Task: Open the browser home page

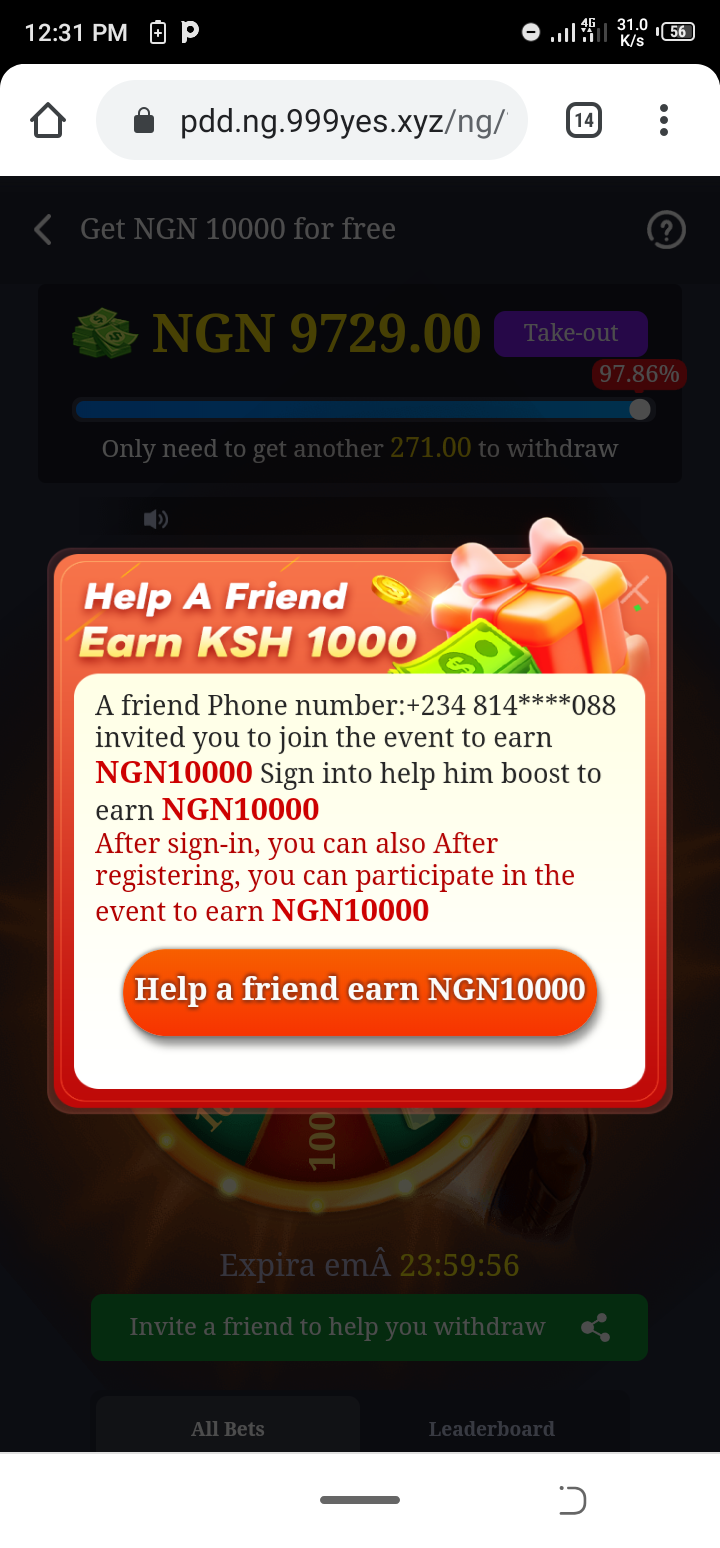Action: (x=48, y=121)
